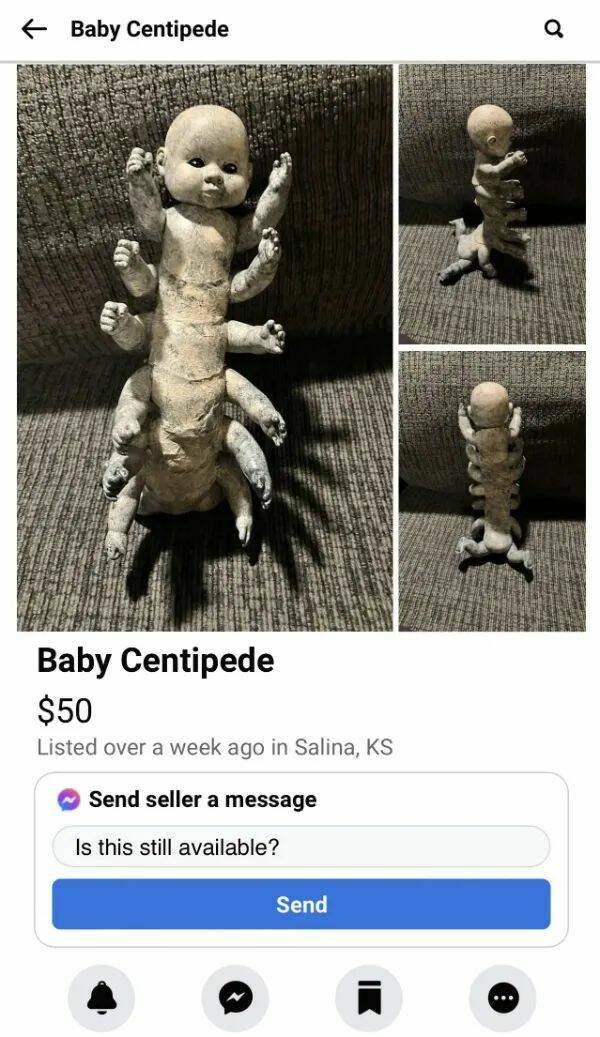Screen dimensions: 600x1037
Task: Open the top-right side-view photo
Action: pyautogui.click(x=492, y=204)
